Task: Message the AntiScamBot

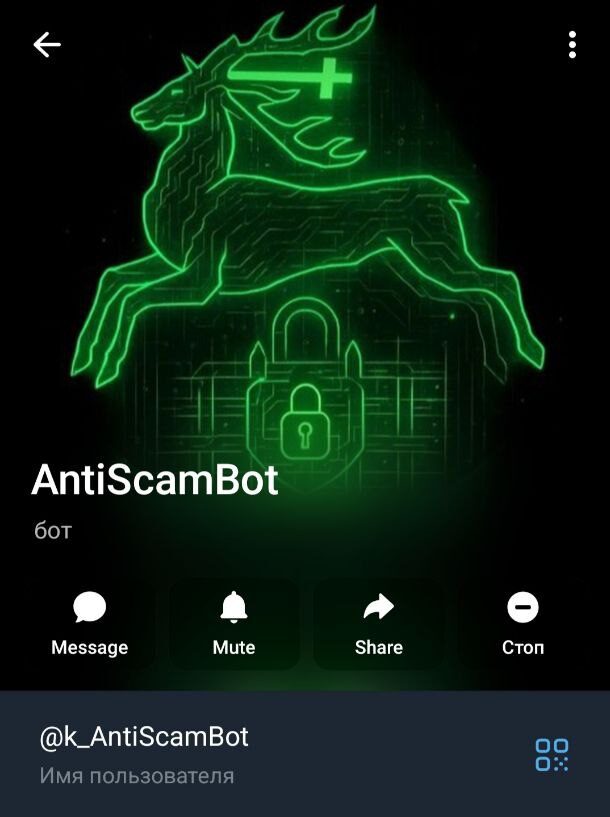Action: [90, 624]
